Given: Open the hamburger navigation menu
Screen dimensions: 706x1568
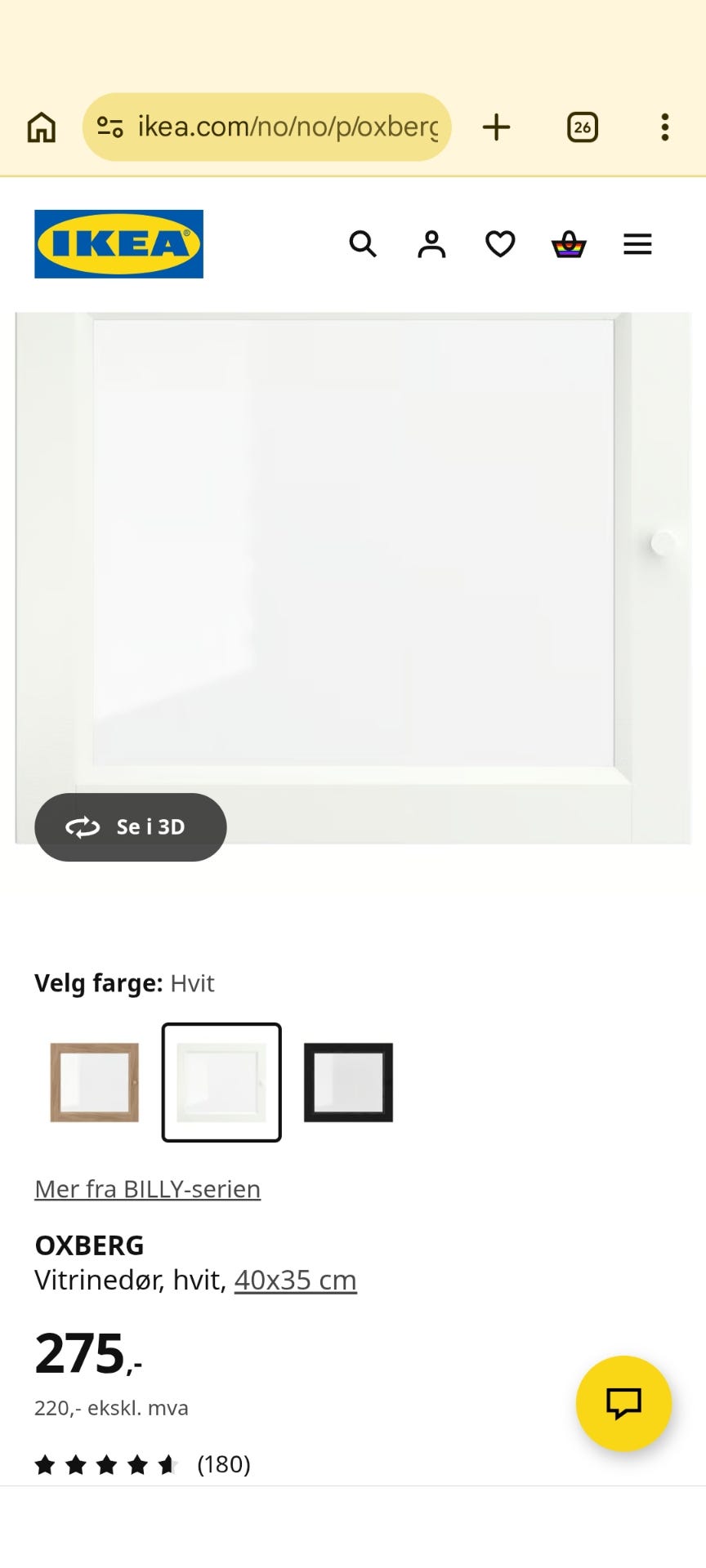Looking at the screenshot, I should point(637,243).
